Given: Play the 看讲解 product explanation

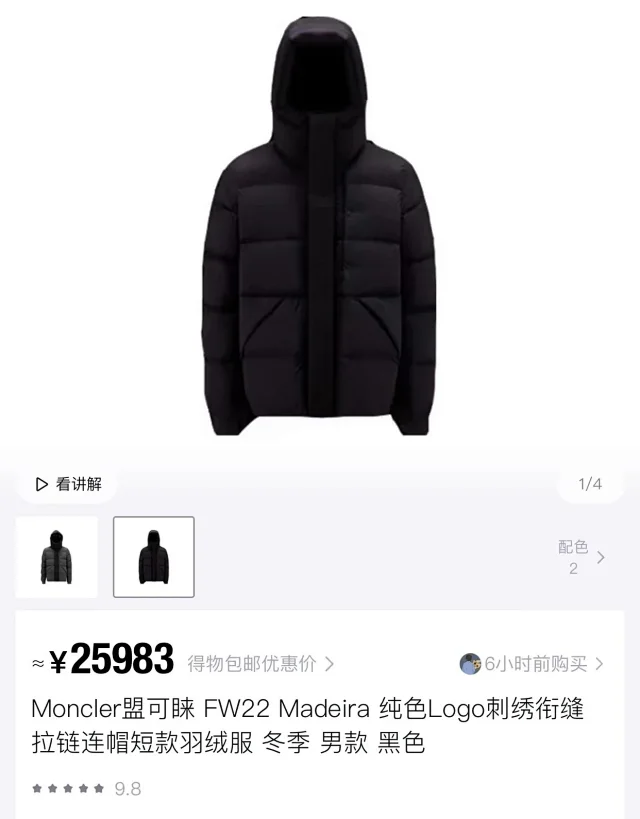Looking at the screenshot, I should (68, 484).
